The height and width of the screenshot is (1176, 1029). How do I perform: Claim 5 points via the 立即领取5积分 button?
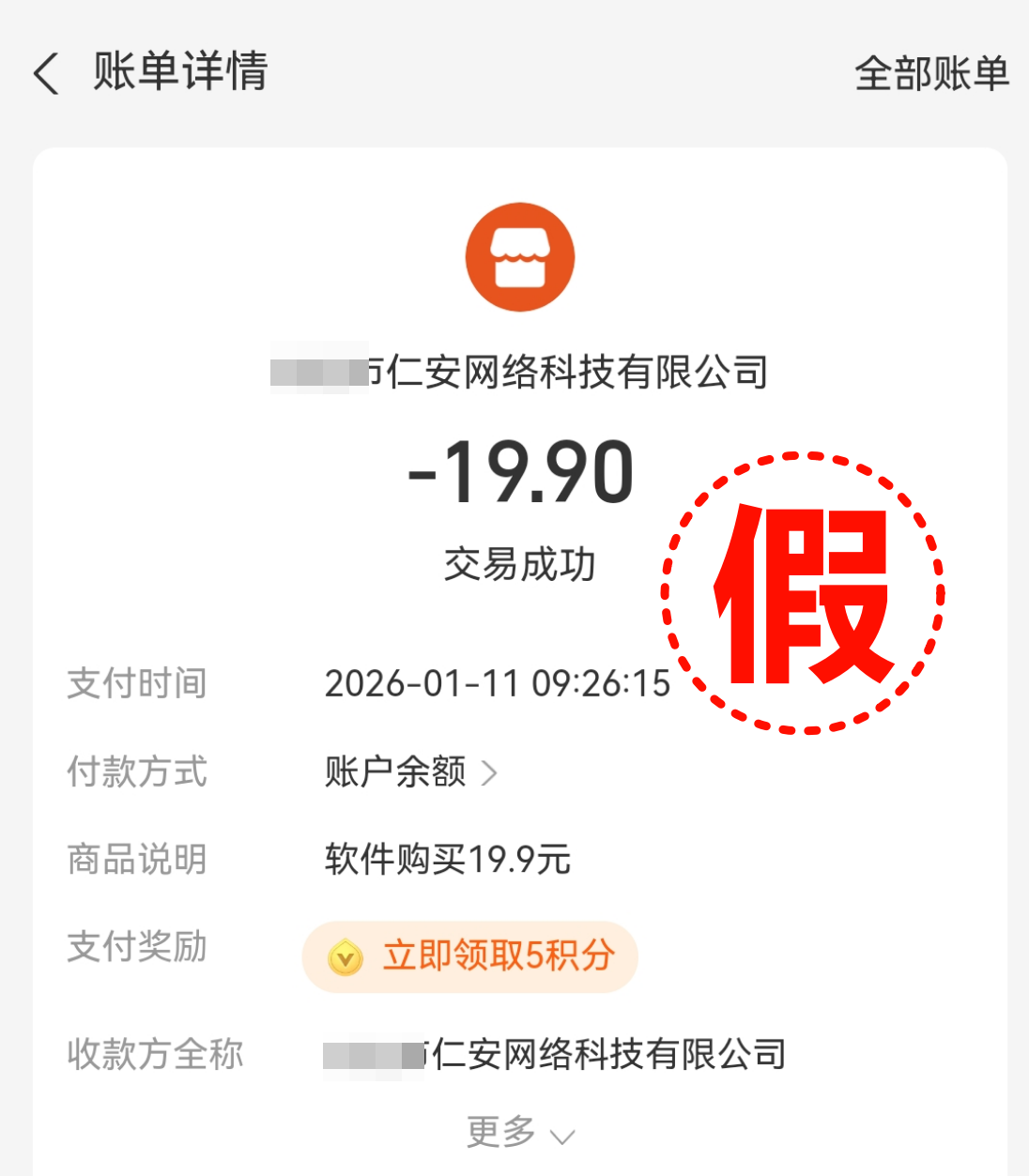(x=470, y=956)
